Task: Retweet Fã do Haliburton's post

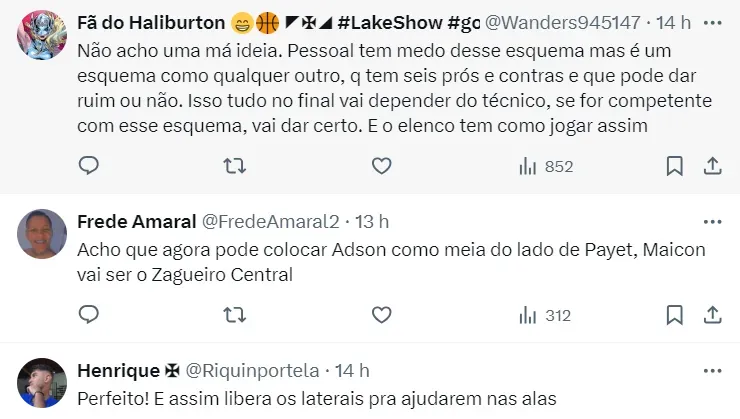Action: [235, 166]
